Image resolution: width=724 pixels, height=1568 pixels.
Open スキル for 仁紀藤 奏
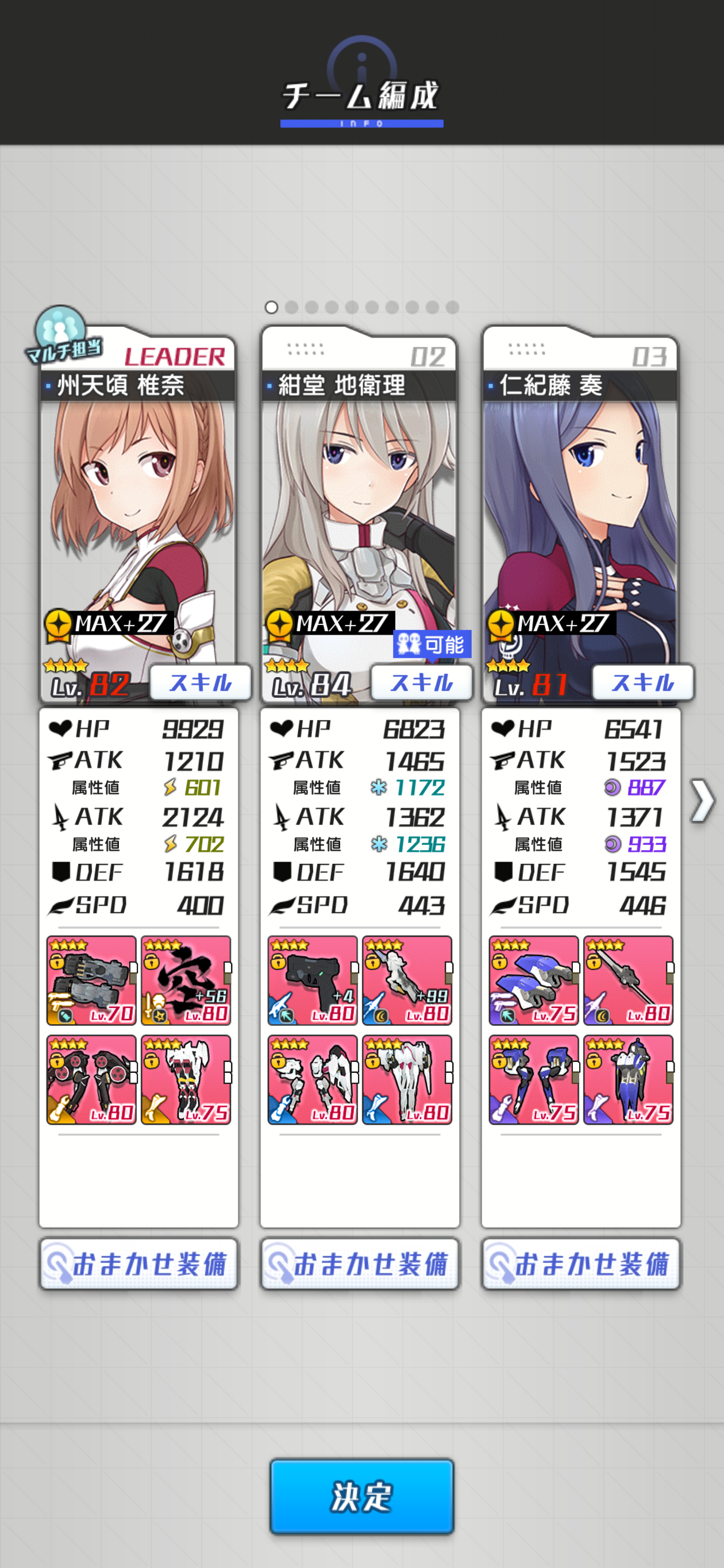click(642, 682)
